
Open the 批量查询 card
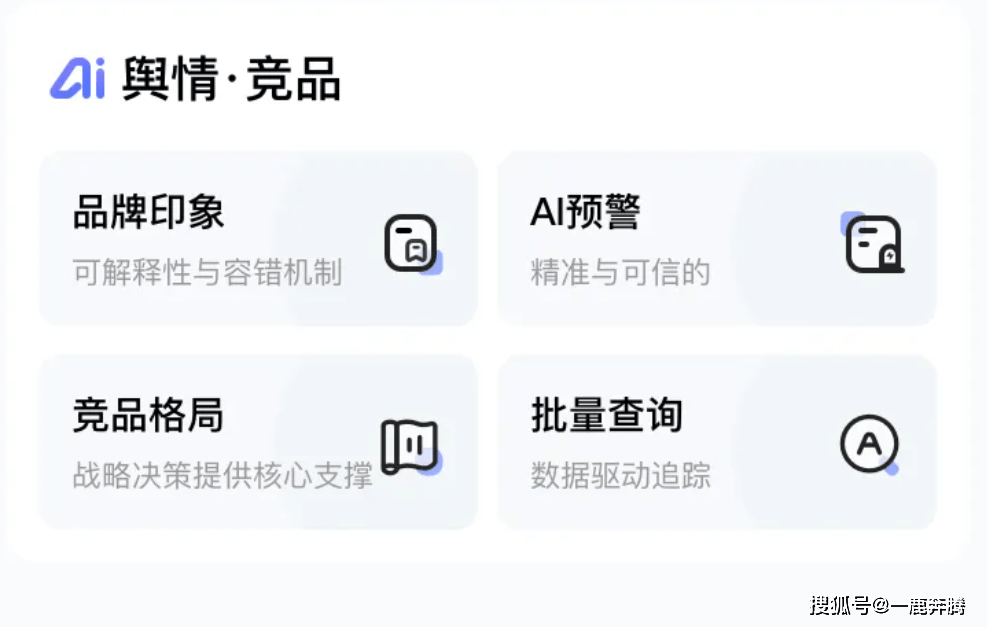point(716,442)
